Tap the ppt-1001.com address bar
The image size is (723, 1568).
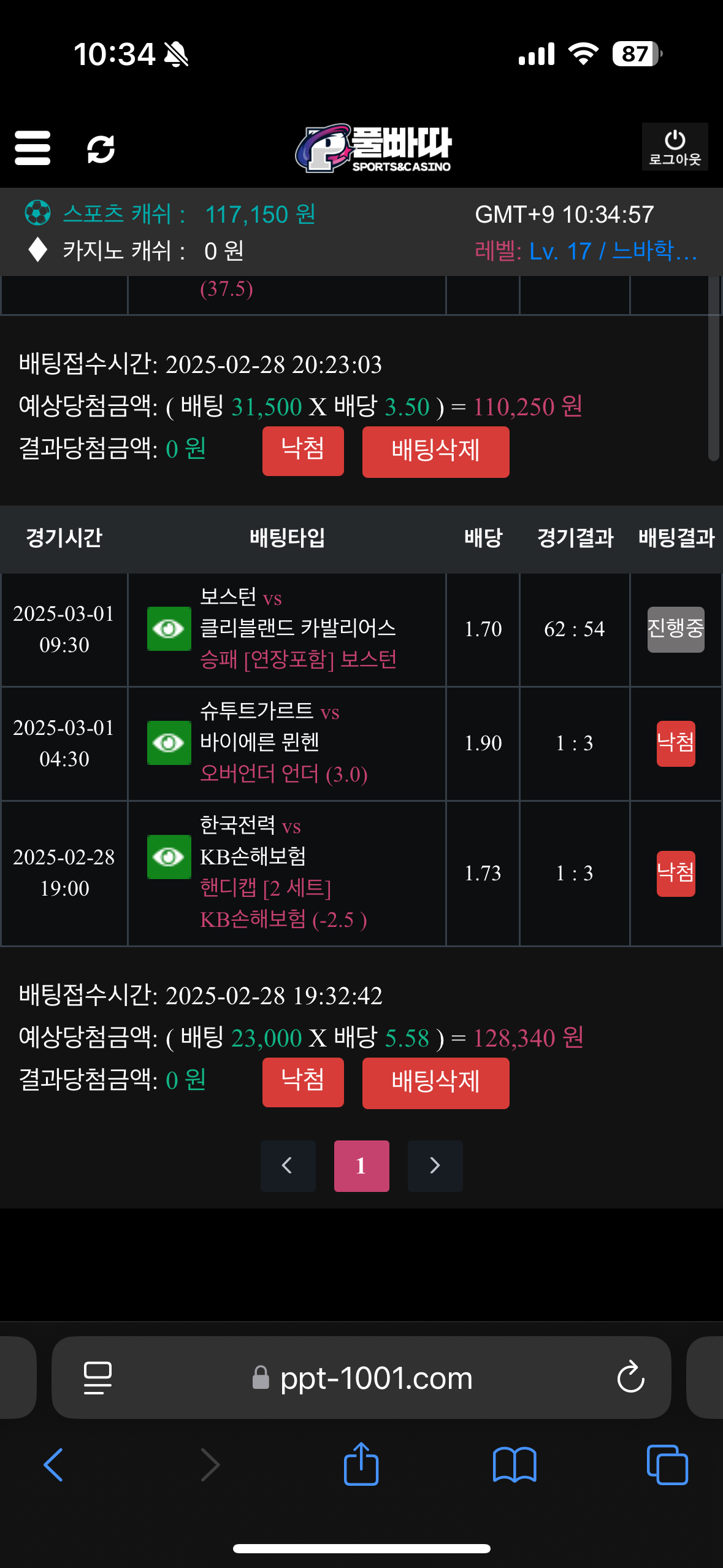click(x=375, y=1378)
